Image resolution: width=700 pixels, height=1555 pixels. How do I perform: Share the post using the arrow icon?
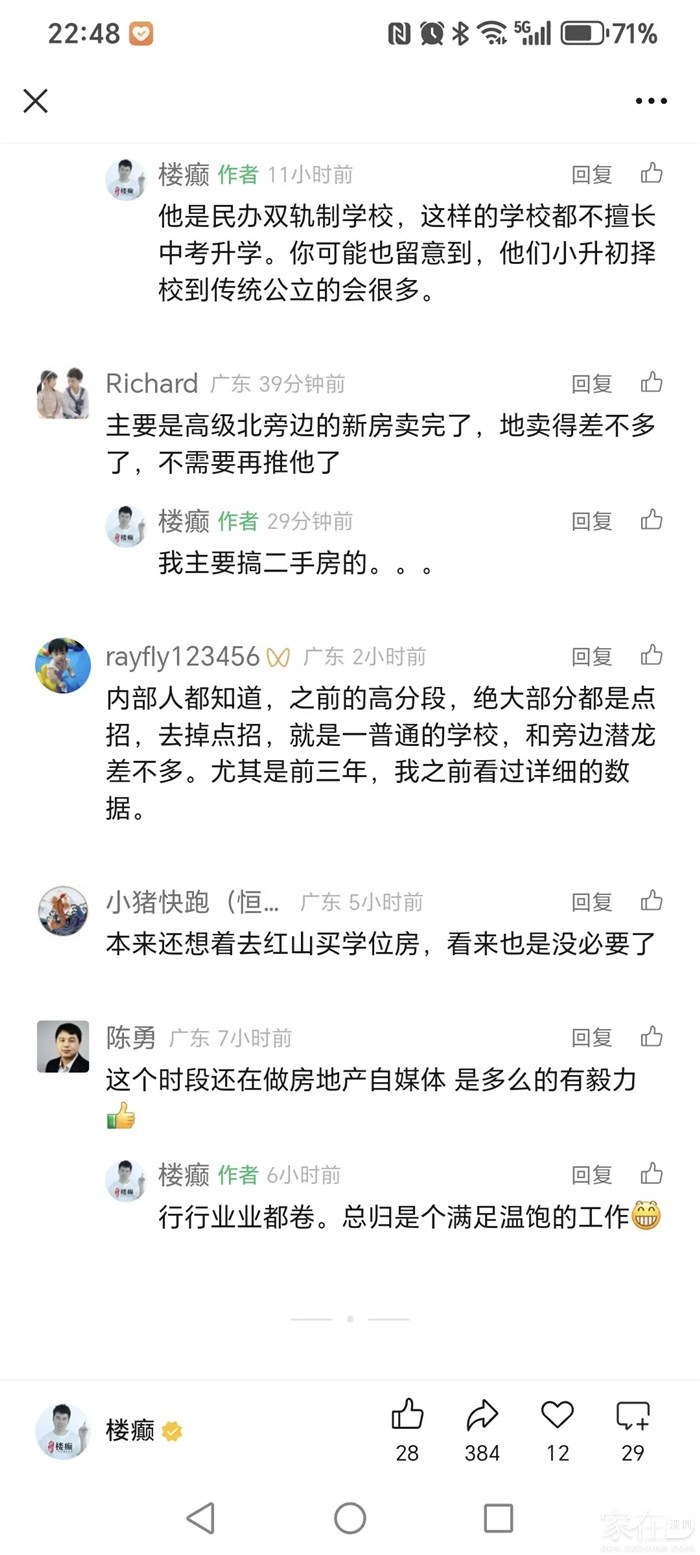click(x=482, y=1416)
